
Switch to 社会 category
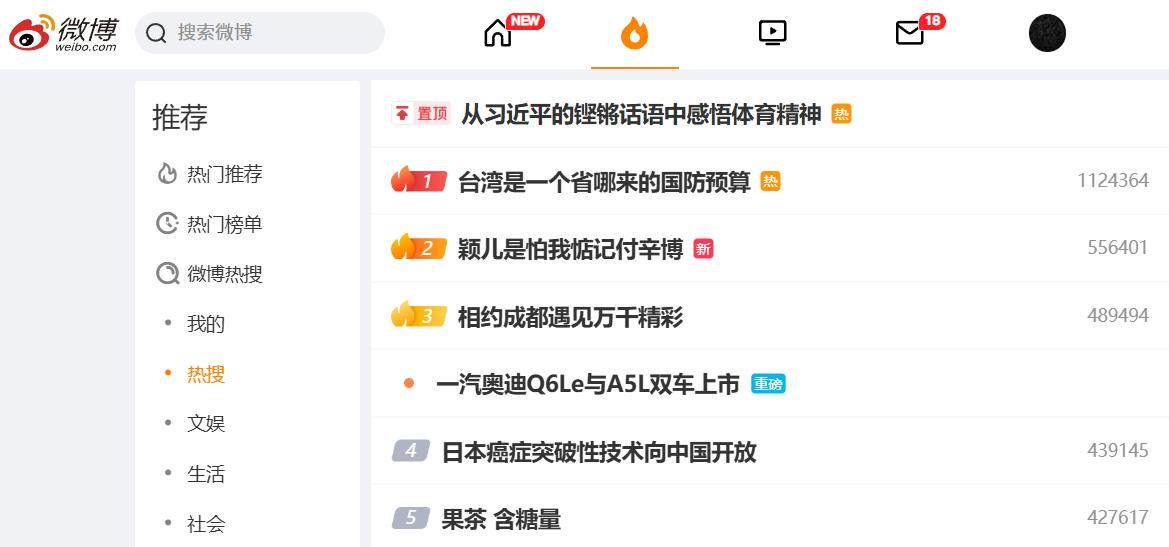[x=206, y=524]
